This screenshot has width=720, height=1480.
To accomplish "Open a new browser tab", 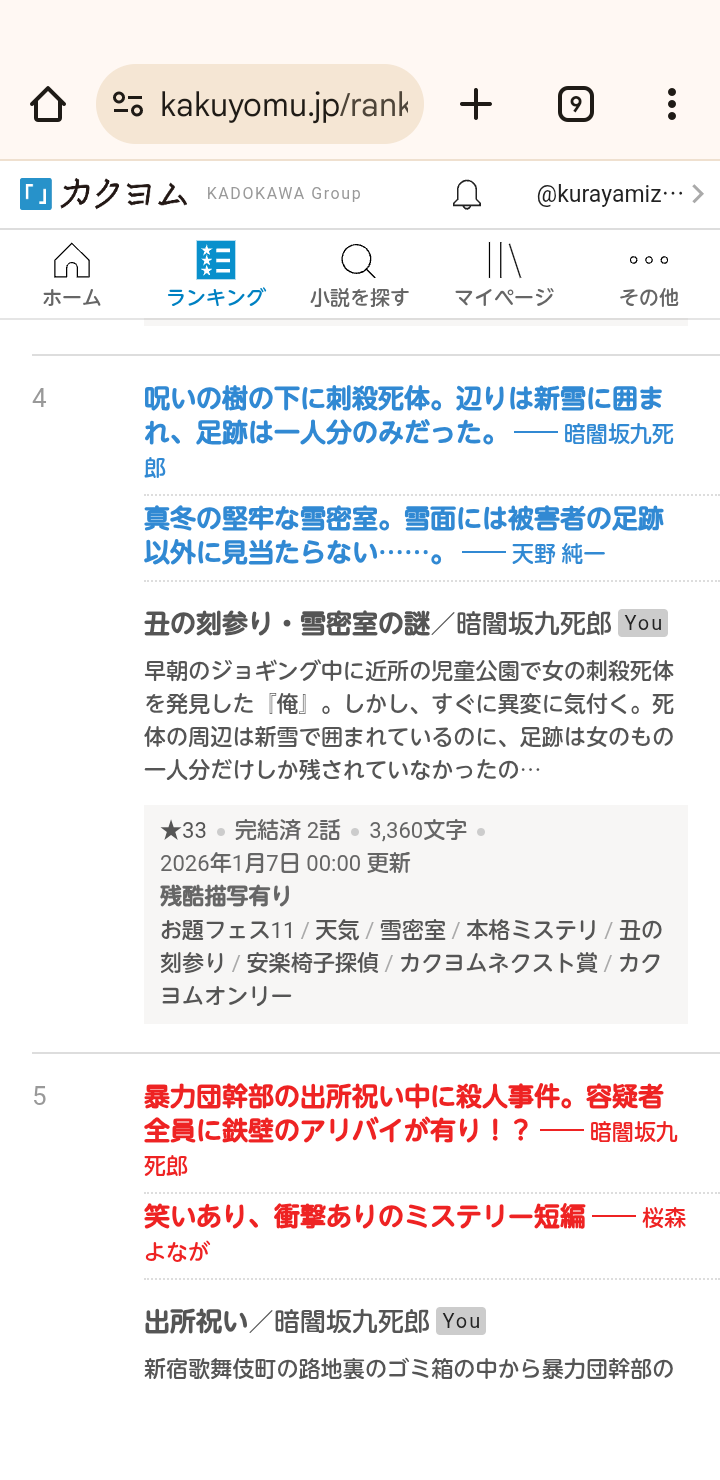I will tap(476, 104).
